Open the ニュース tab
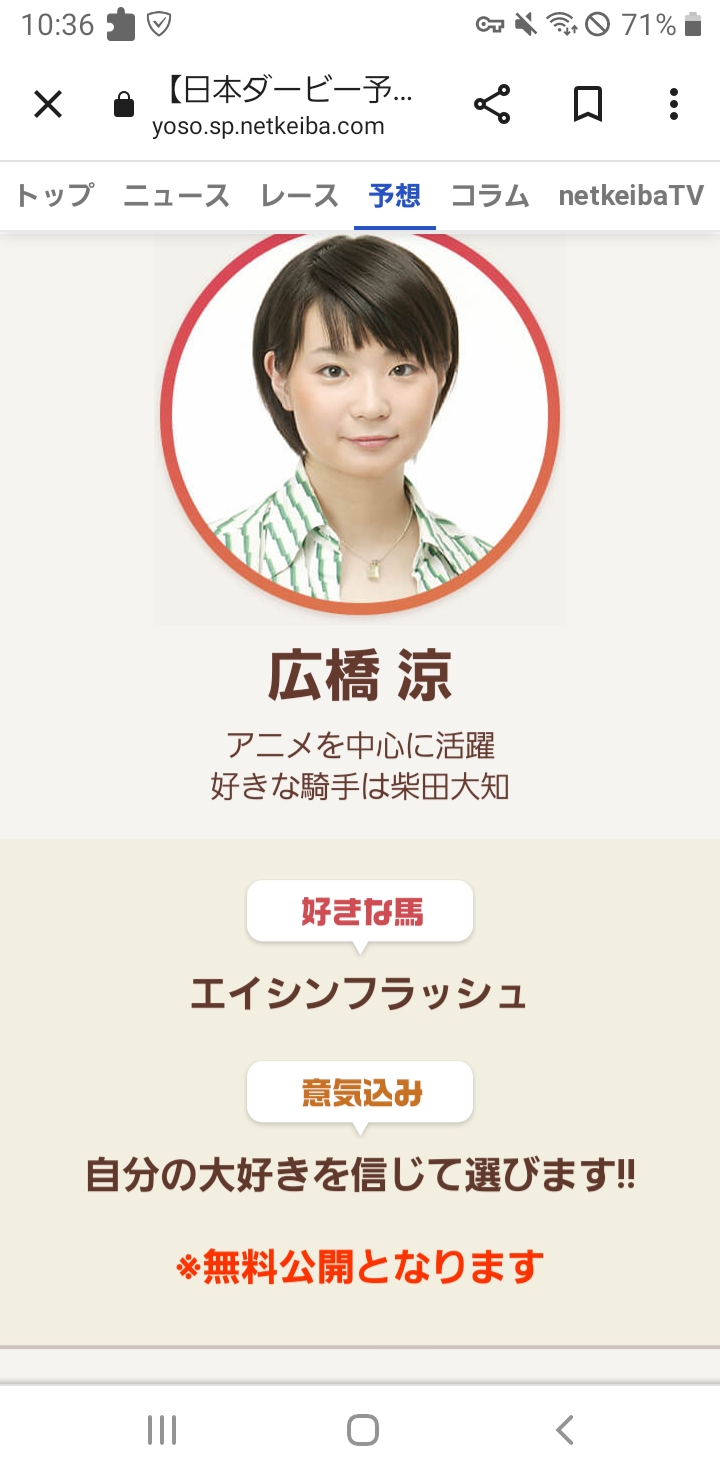 [x=176, y=196]
